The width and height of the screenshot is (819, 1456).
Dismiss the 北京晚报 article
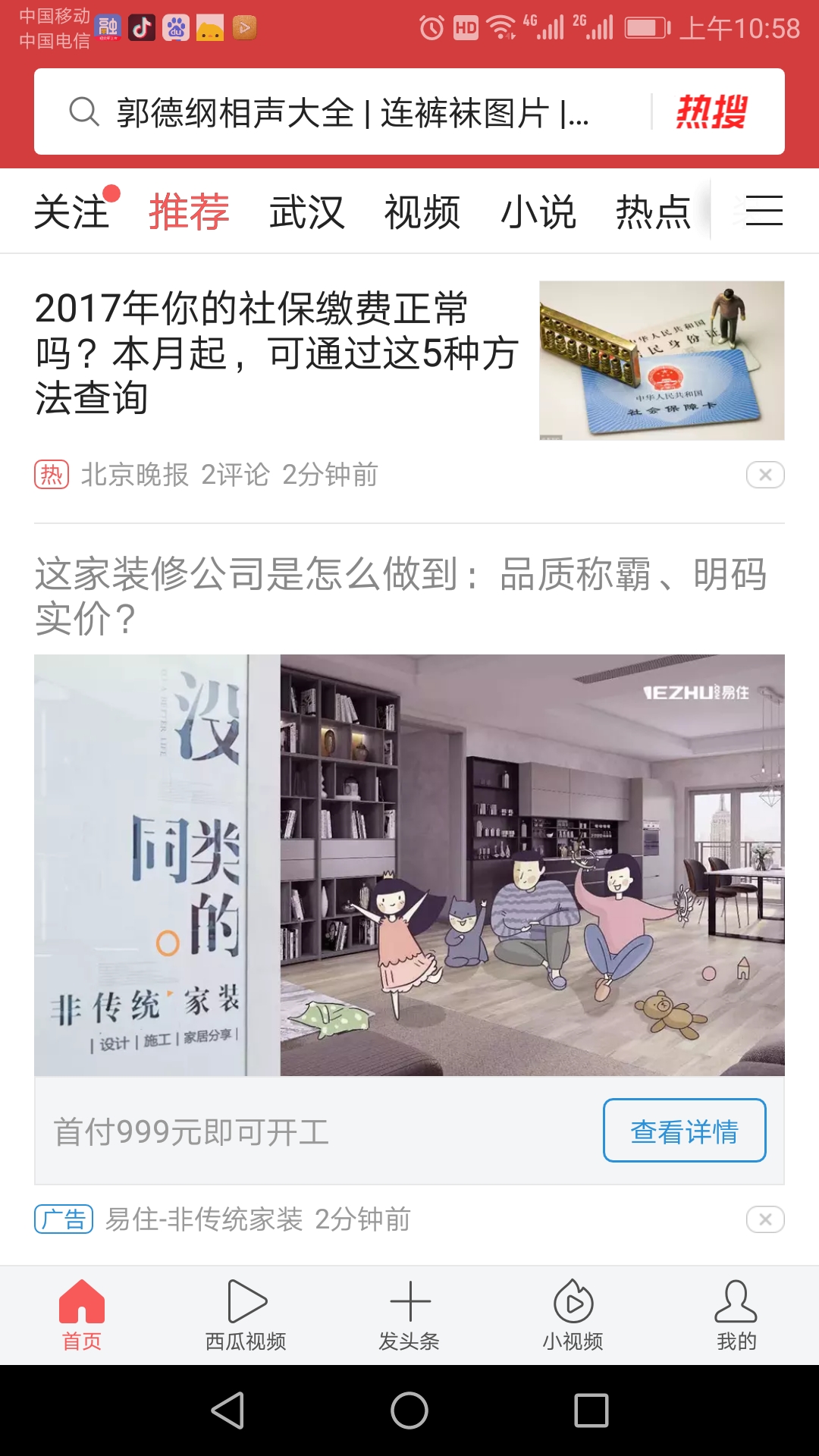point(765,475)
